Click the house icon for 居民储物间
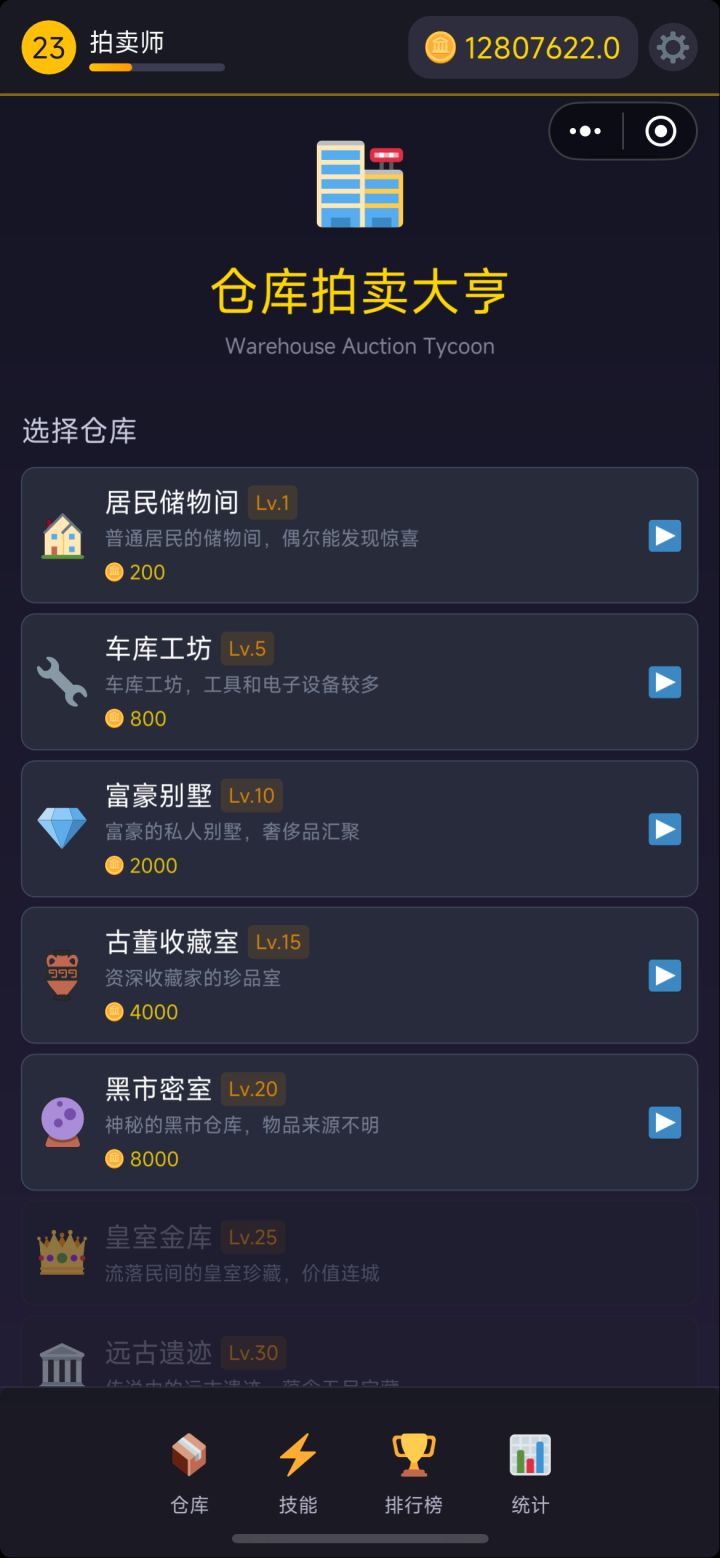 click(62, 536)
